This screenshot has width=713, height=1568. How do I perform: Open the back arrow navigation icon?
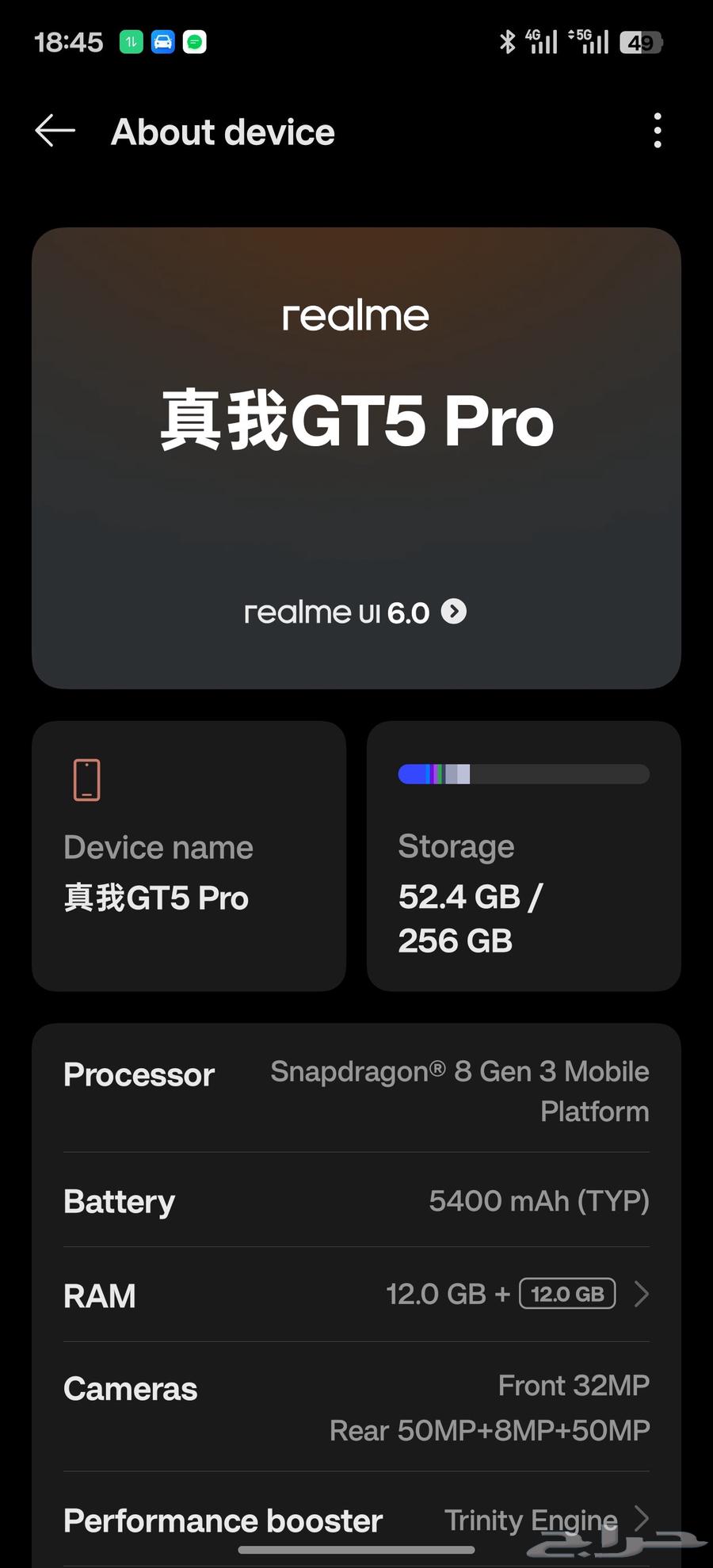click(54, 131)
